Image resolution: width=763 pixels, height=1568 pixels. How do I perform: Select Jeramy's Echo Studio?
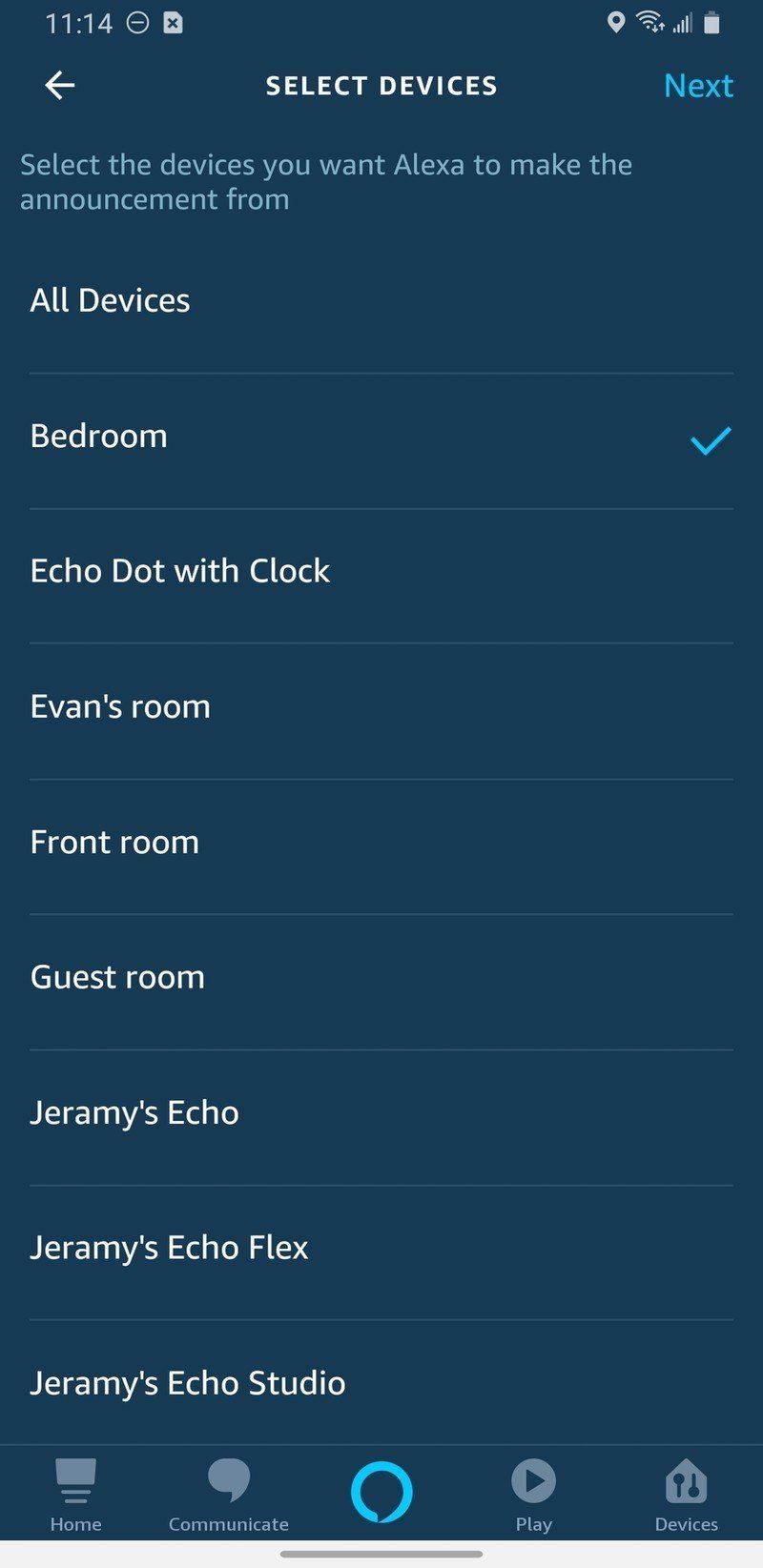(x=381, y=1383)
